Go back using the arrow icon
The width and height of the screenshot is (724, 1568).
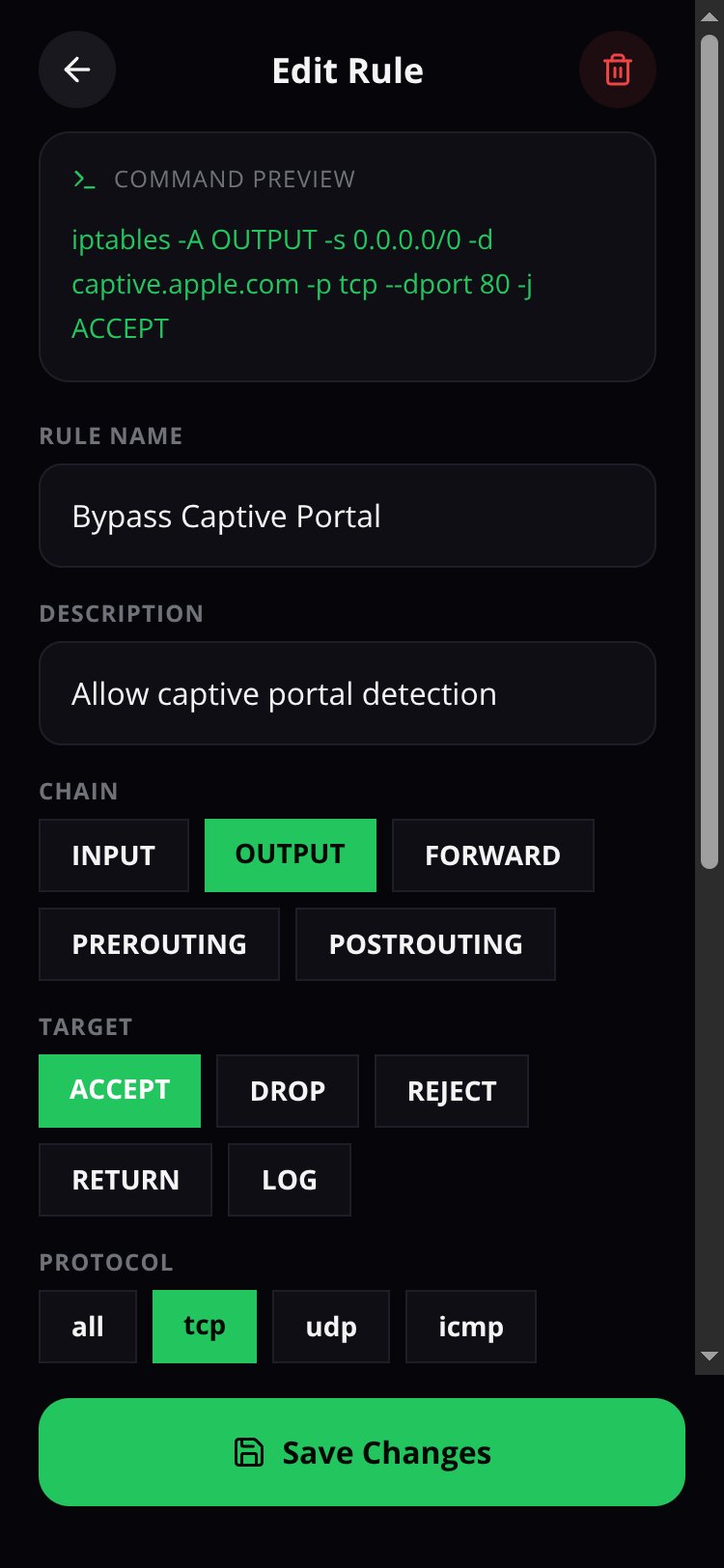[77, 70]
